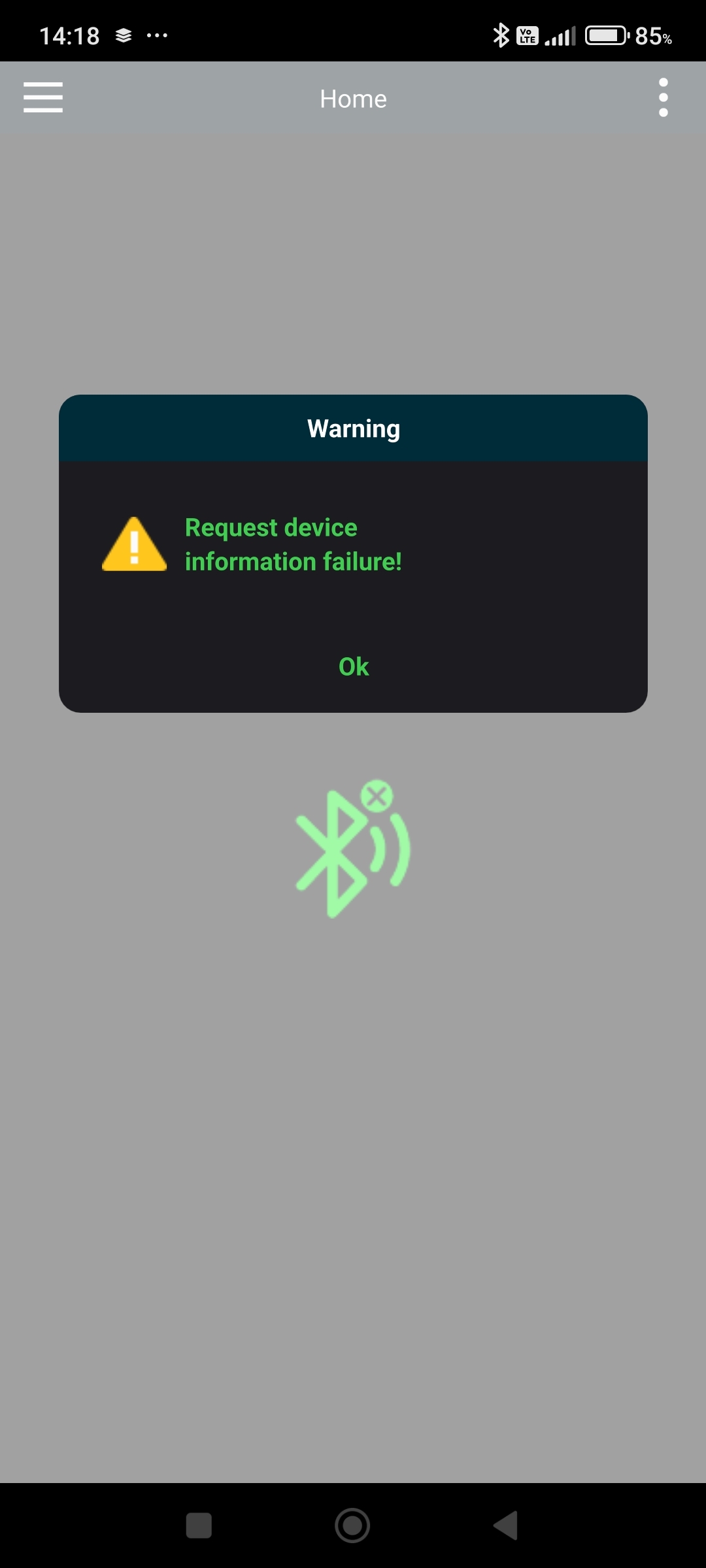Go to the system home screen

click(x=352, y=1526)
